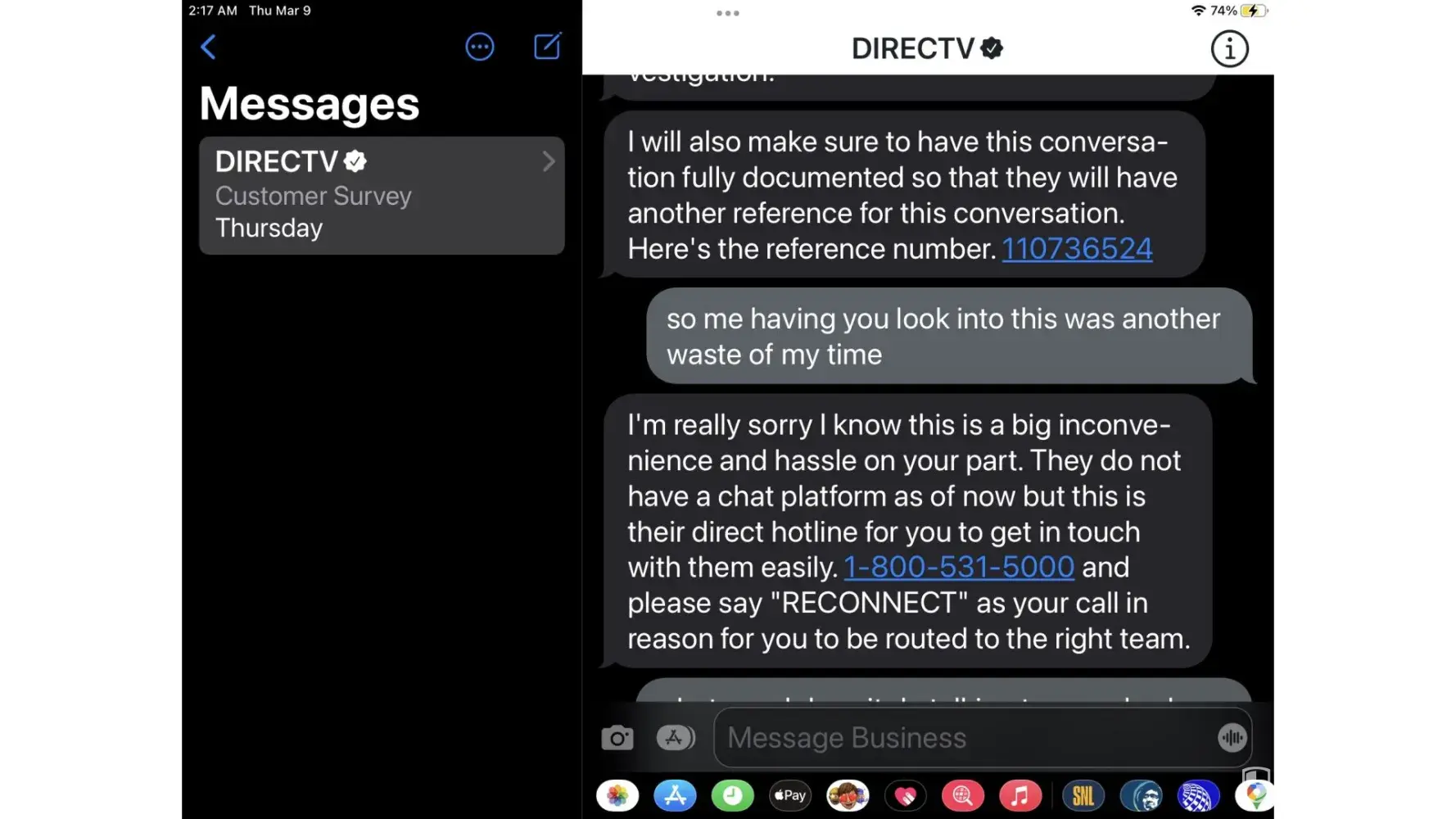Open DIRECTV conversation info details
Viewport: 1456px width, 819px height.
1229,49
